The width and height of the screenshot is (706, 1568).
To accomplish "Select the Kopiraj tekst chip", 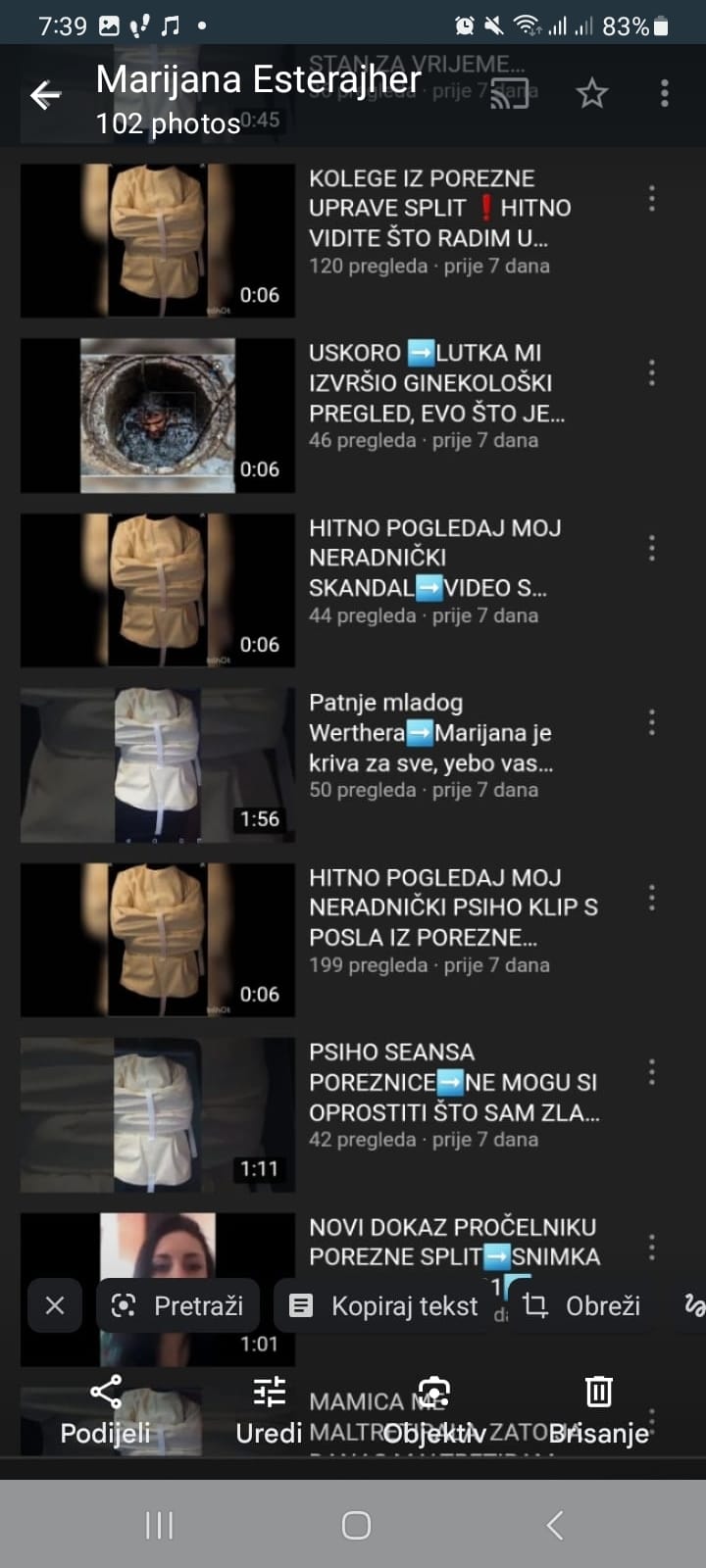I will 384,1305.
